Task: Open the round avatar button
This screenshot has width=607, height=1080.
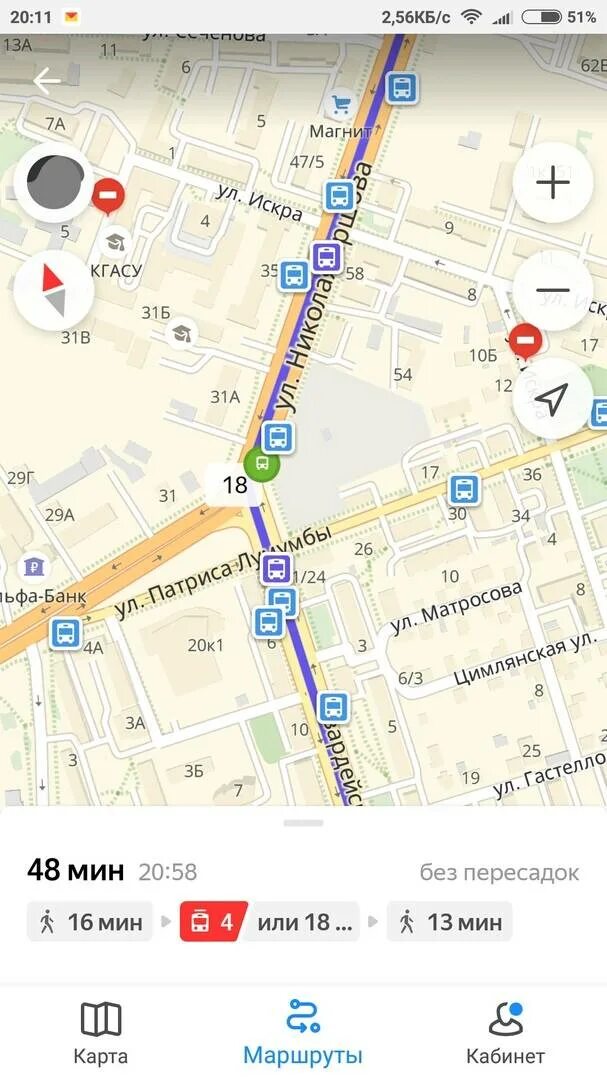Action: (x=54, y=183)
